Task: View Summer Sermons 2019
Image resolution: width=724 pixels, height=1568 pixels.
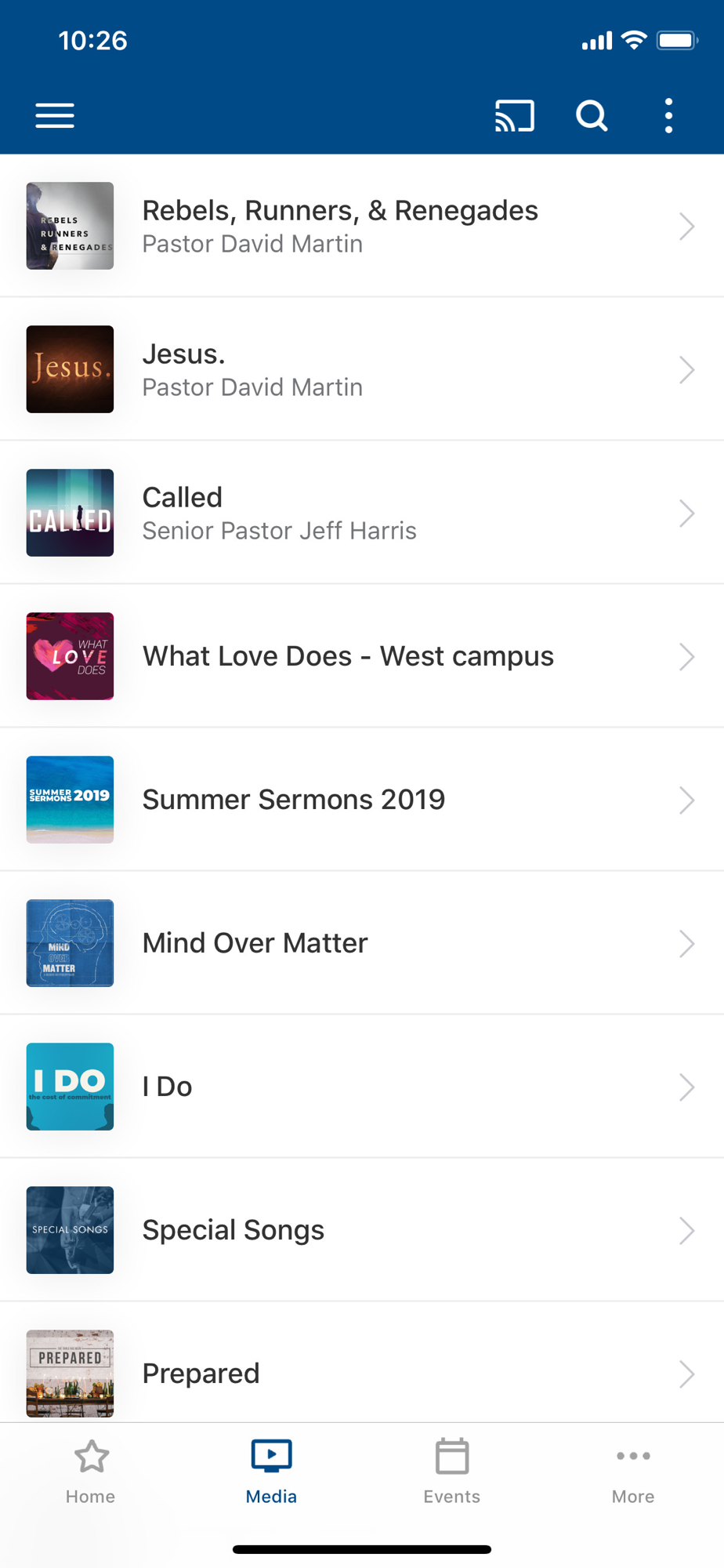Action: coord(361,800)
